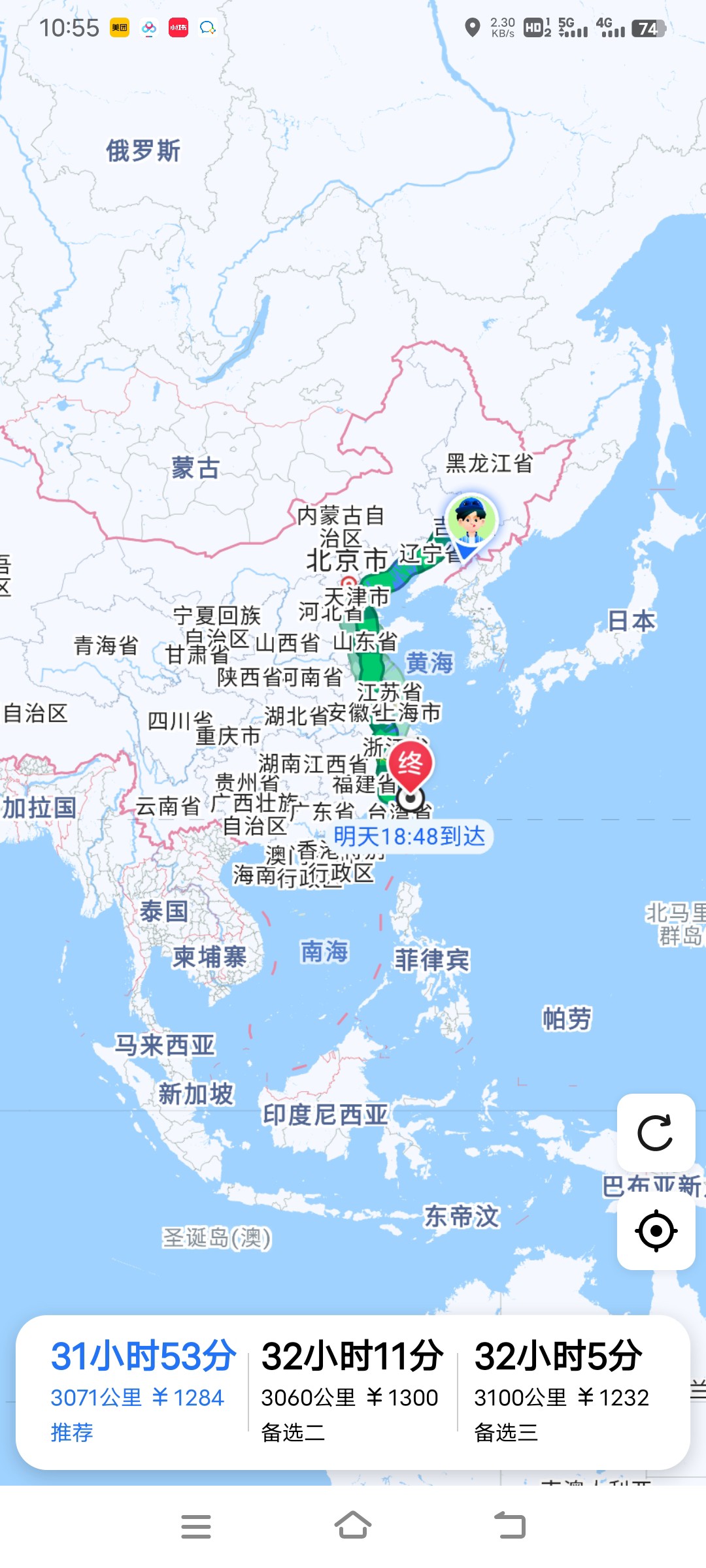706x1568 pixels.
Task: Recenter map on my current location
Action: [x=656, y=1232]
